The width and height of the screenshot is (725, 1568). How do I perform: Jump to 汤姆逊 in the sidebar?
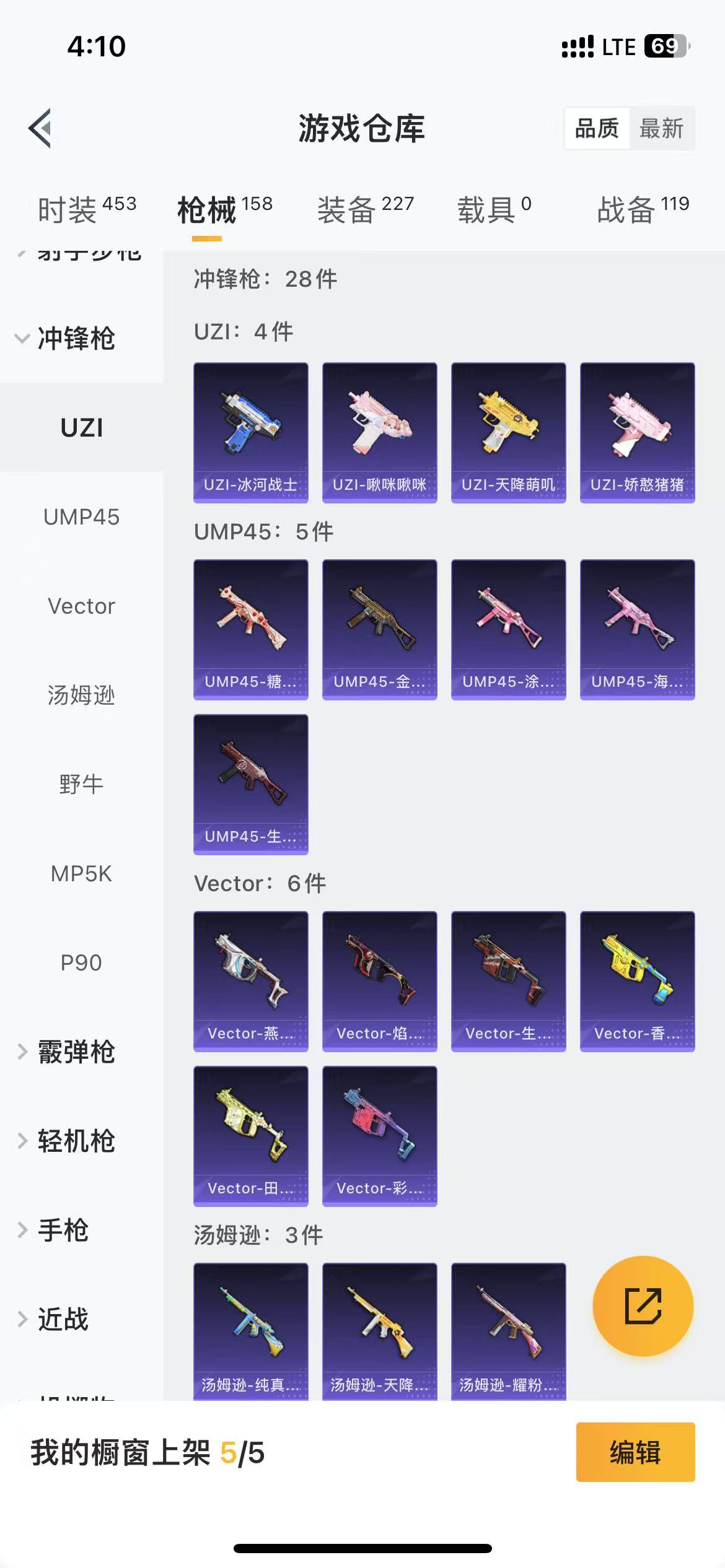[x=82, y=695]
